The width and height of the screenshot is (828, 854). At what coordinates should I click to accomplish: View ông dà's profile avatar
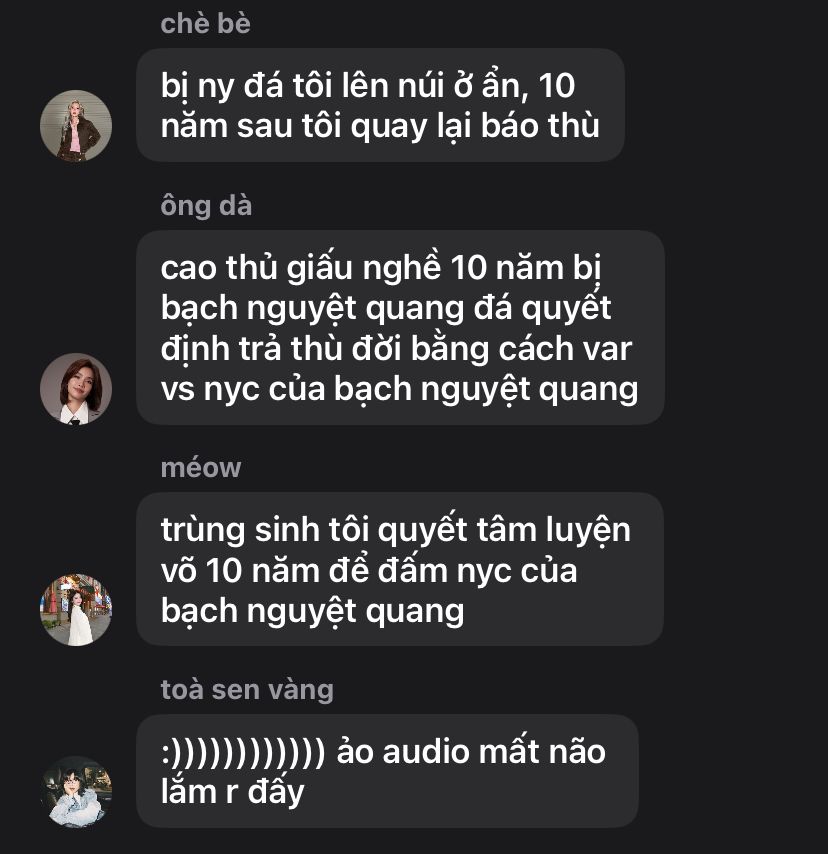75,388
